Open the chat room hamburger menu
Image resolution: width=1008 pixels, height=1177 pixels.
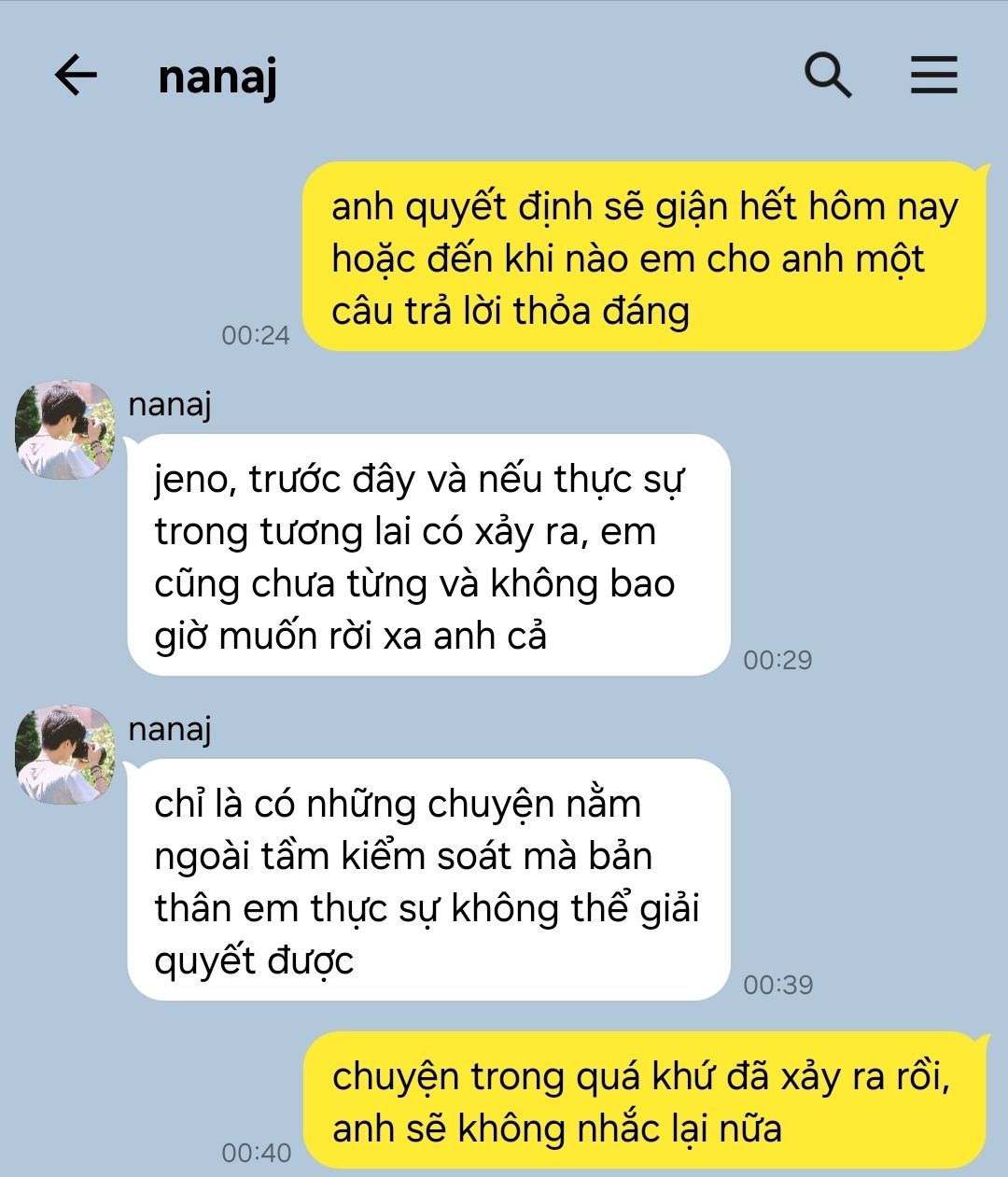[x=933, y=75]
